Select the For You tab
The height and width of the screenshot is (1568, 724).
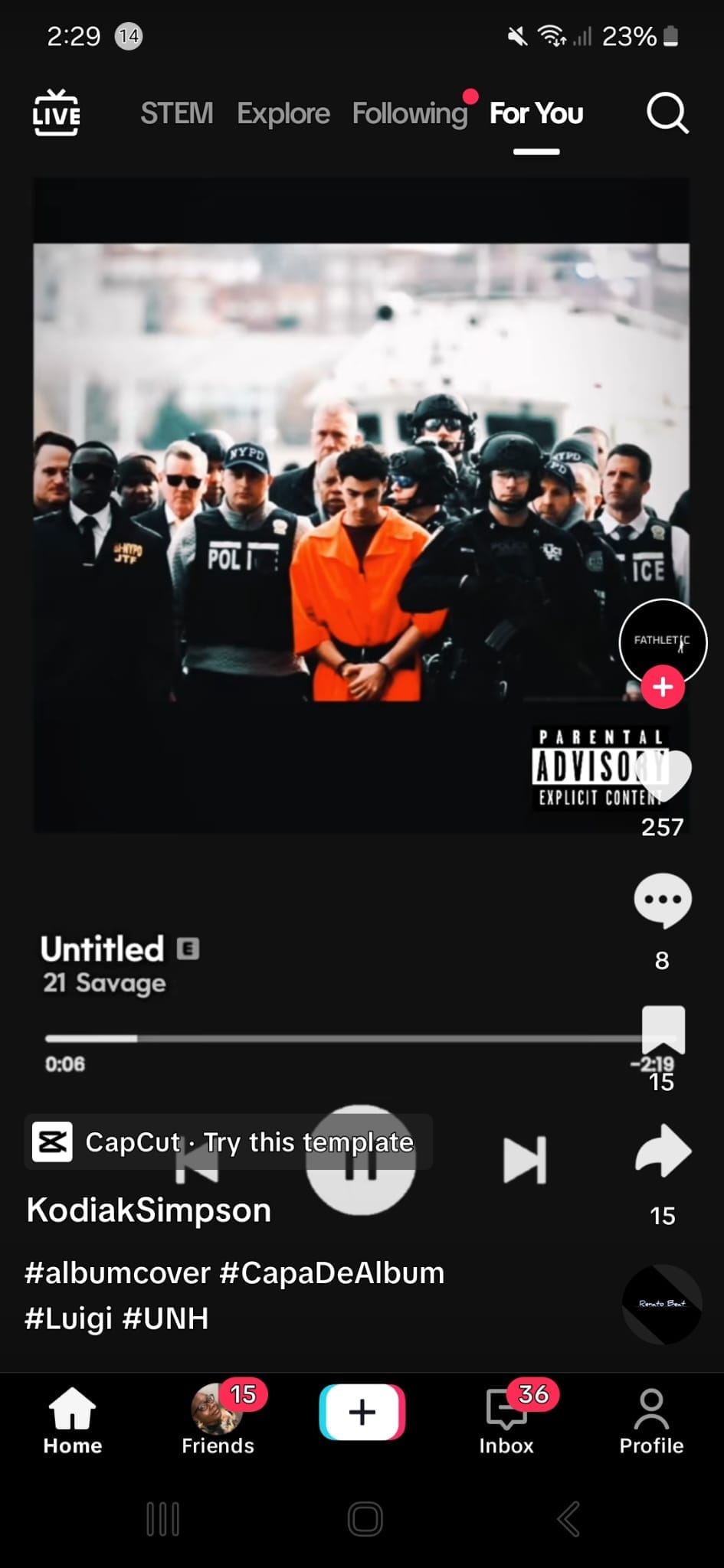[536, 113]
